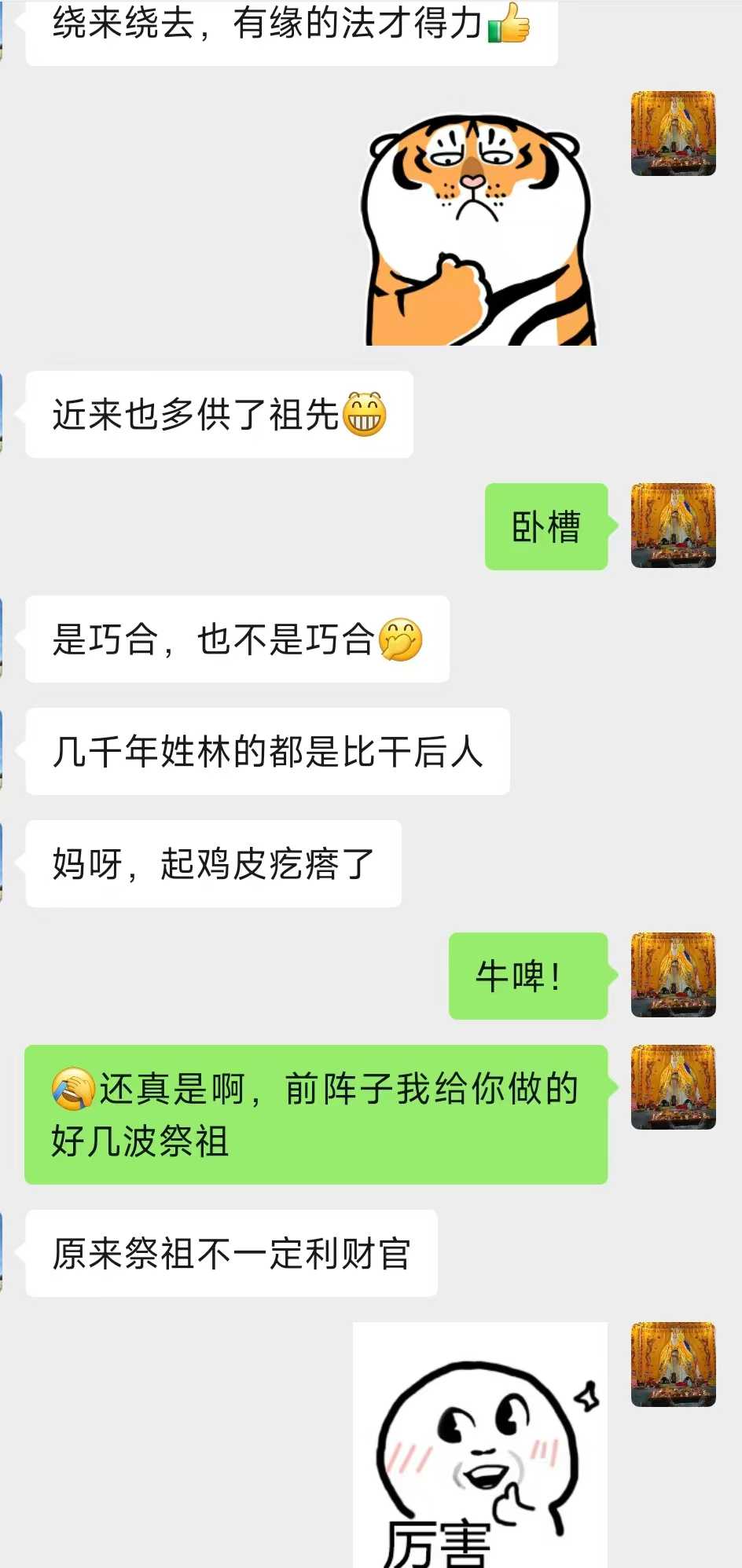Open the 厉害 sticker message

[479, 1445]
